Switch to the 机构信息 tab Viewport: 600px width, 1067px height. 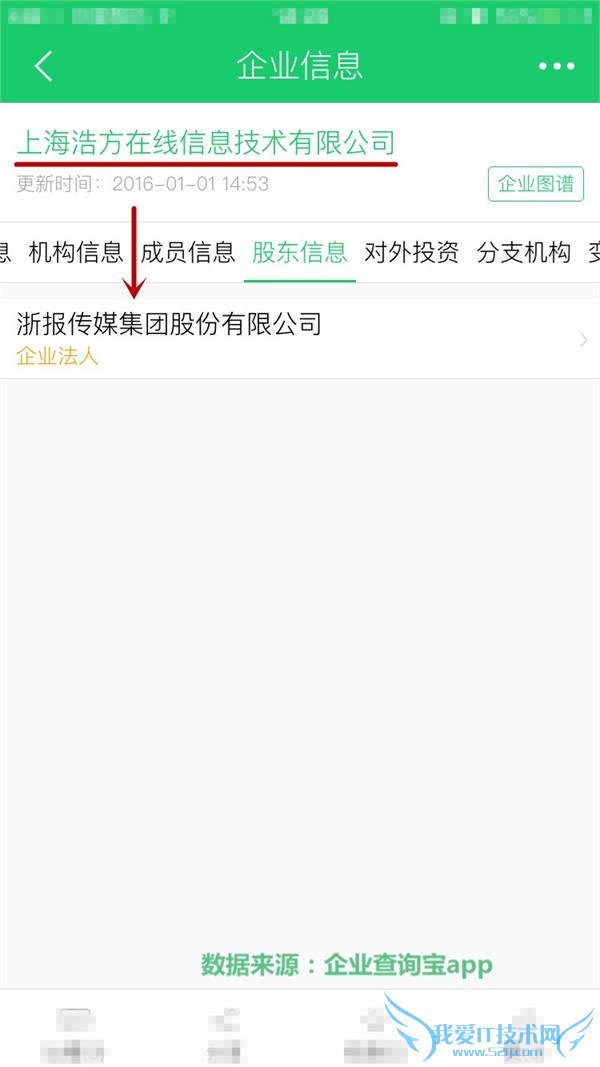click(x=76, y=252)
